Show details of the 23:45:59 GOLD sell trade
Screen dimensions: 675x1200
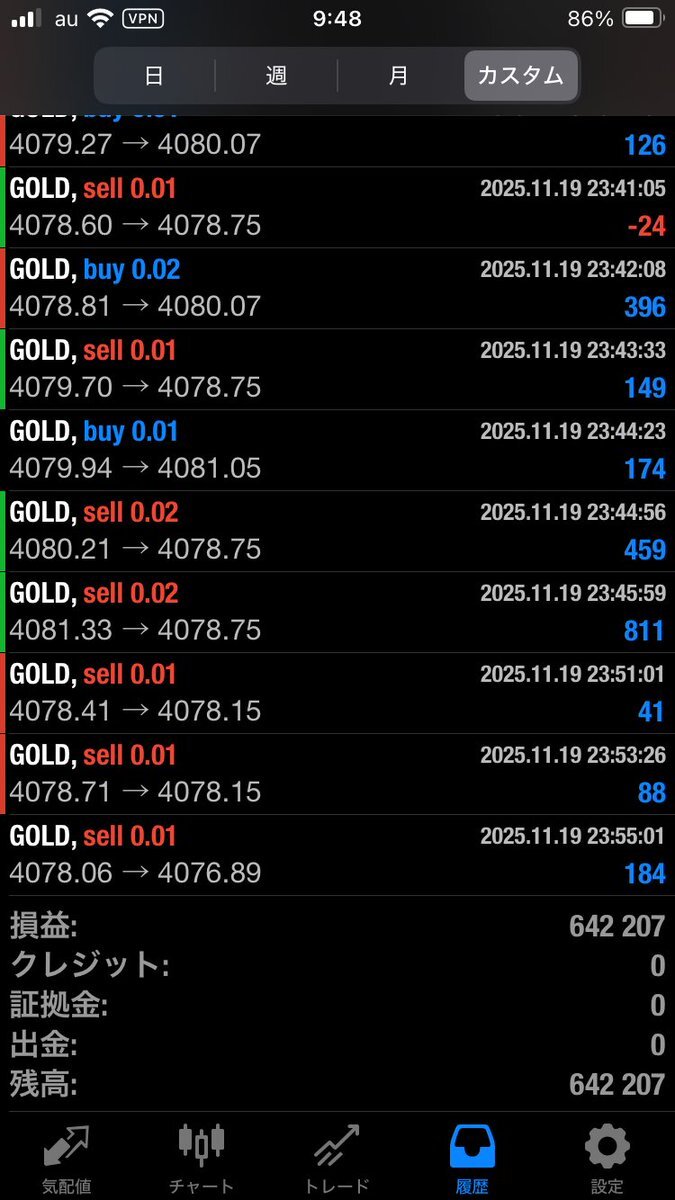point(337,612)
